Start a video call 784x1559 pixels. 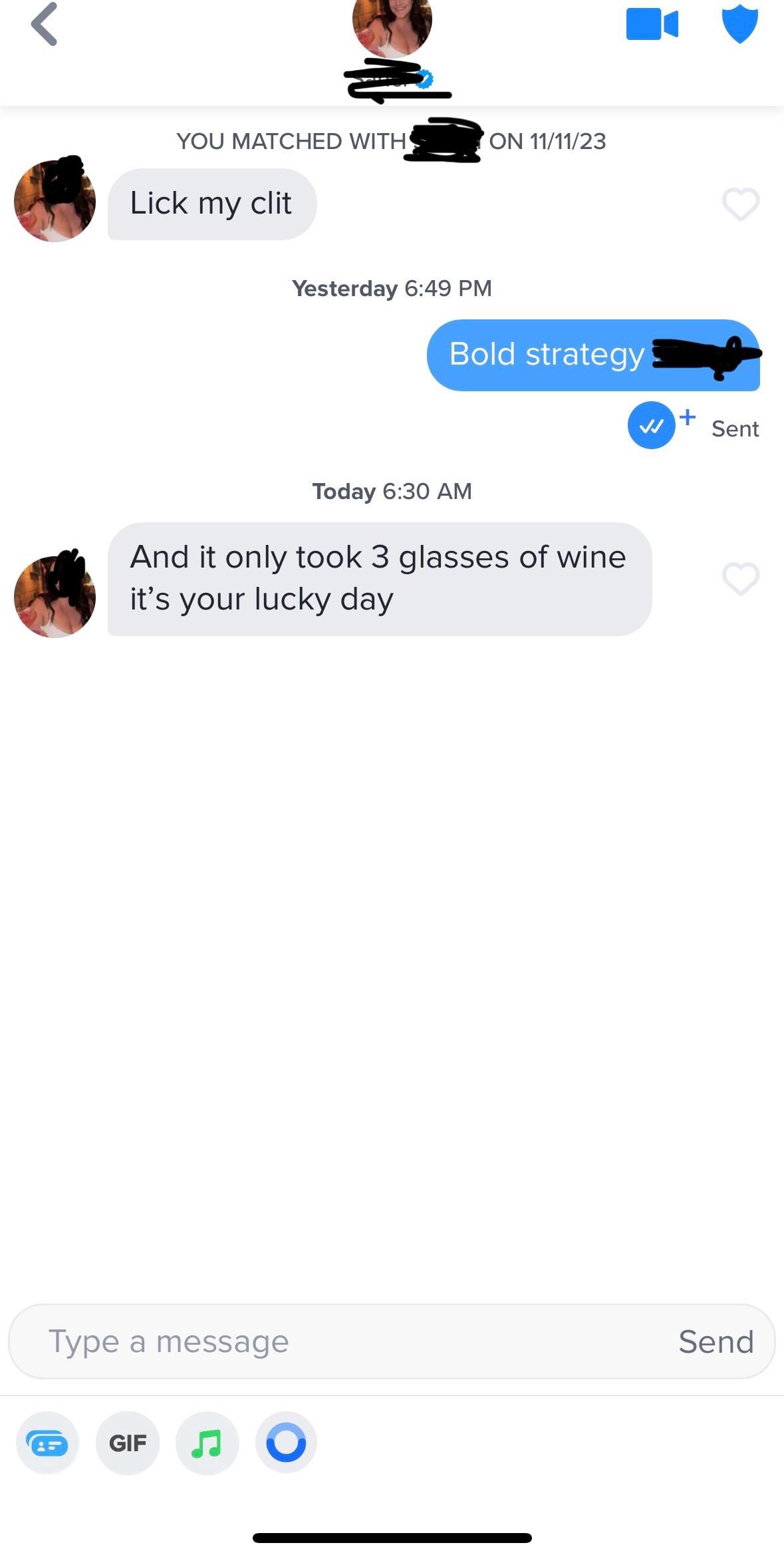[x=652, y=24]
